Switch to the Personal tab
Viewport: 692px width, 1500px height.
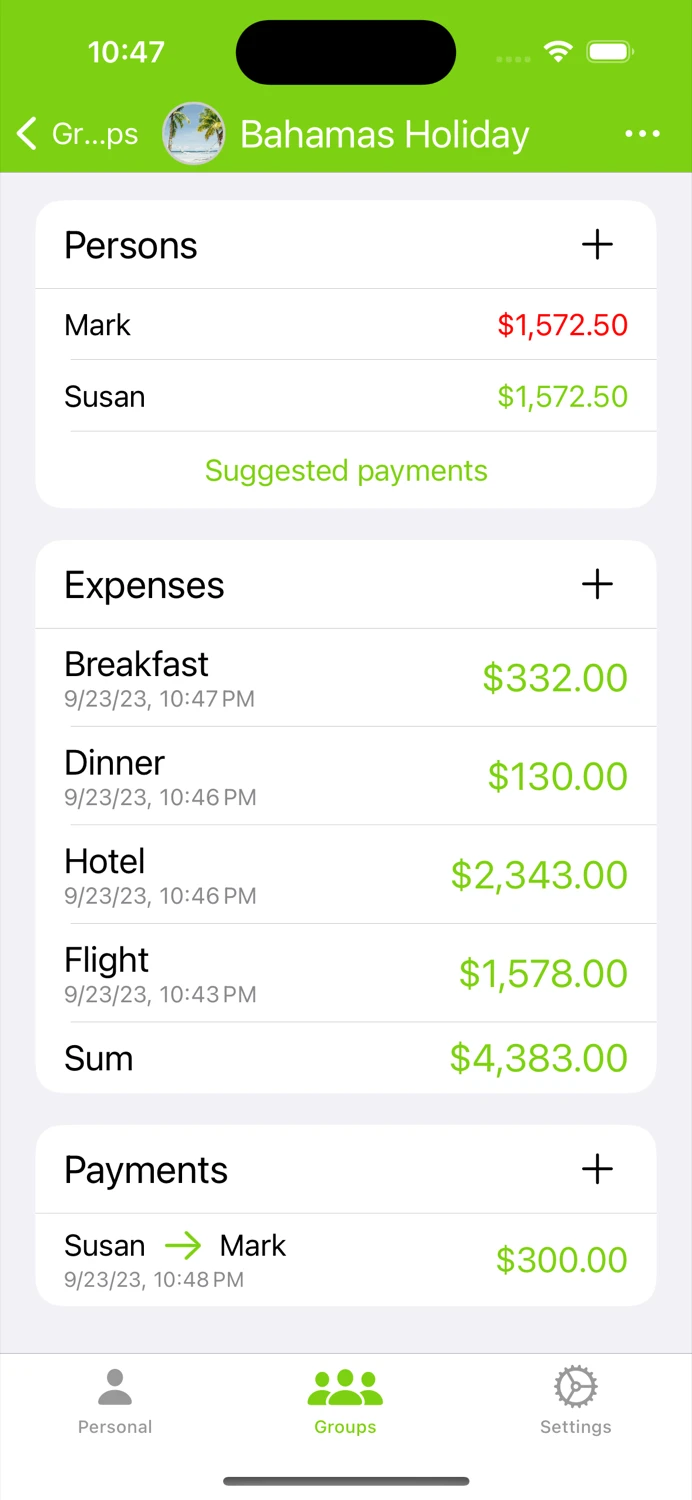[115, 1402]
